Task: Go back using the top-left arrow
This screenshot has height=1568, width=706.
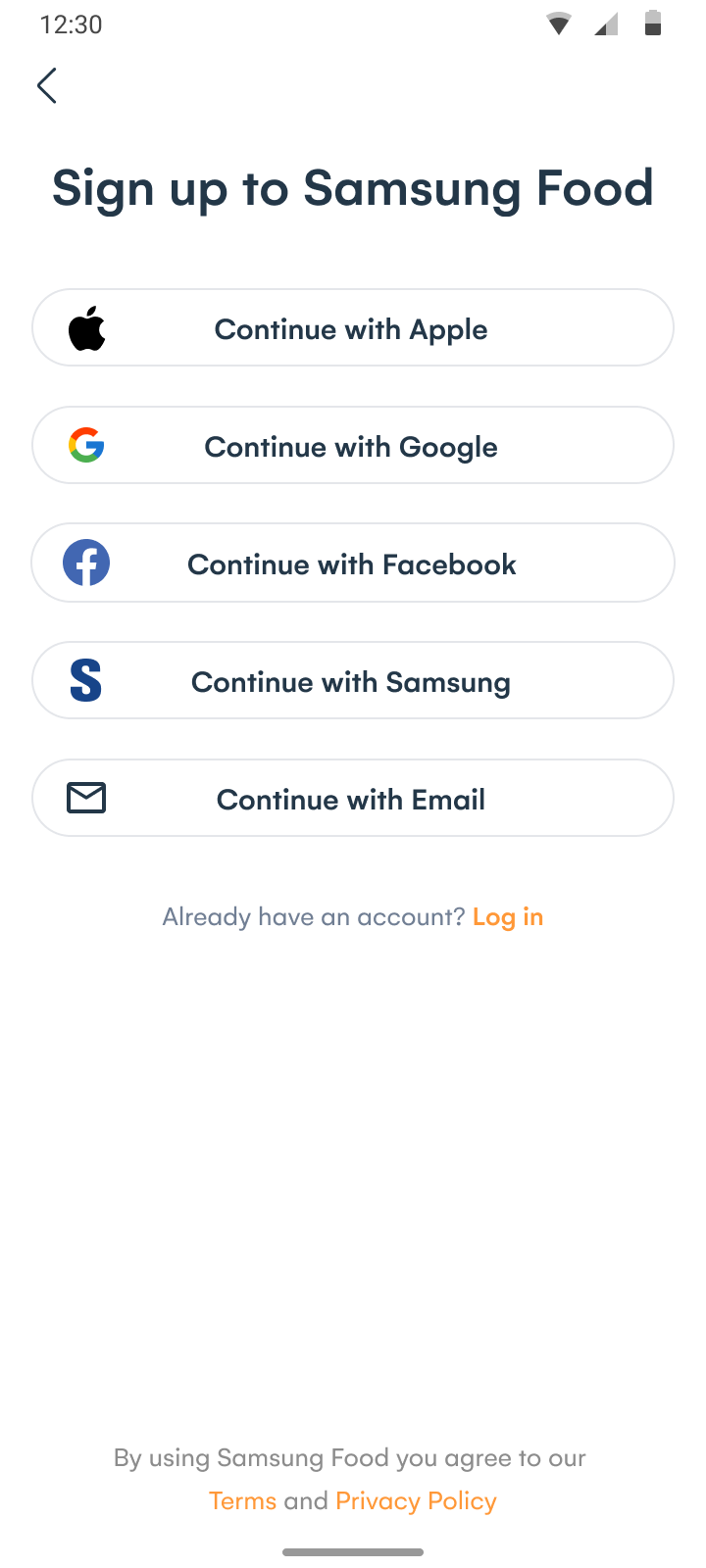Action: [47, 85]
